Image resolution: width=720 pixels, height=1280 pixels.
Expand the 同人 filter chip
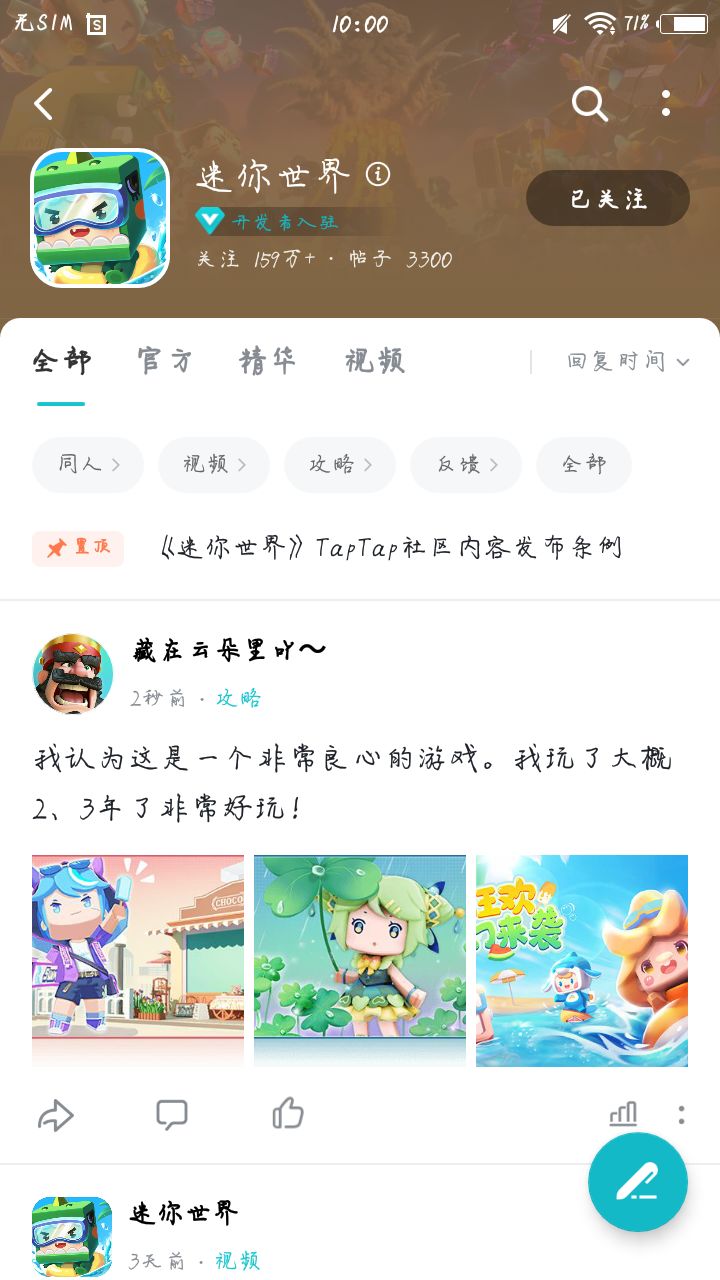(87, 464)
